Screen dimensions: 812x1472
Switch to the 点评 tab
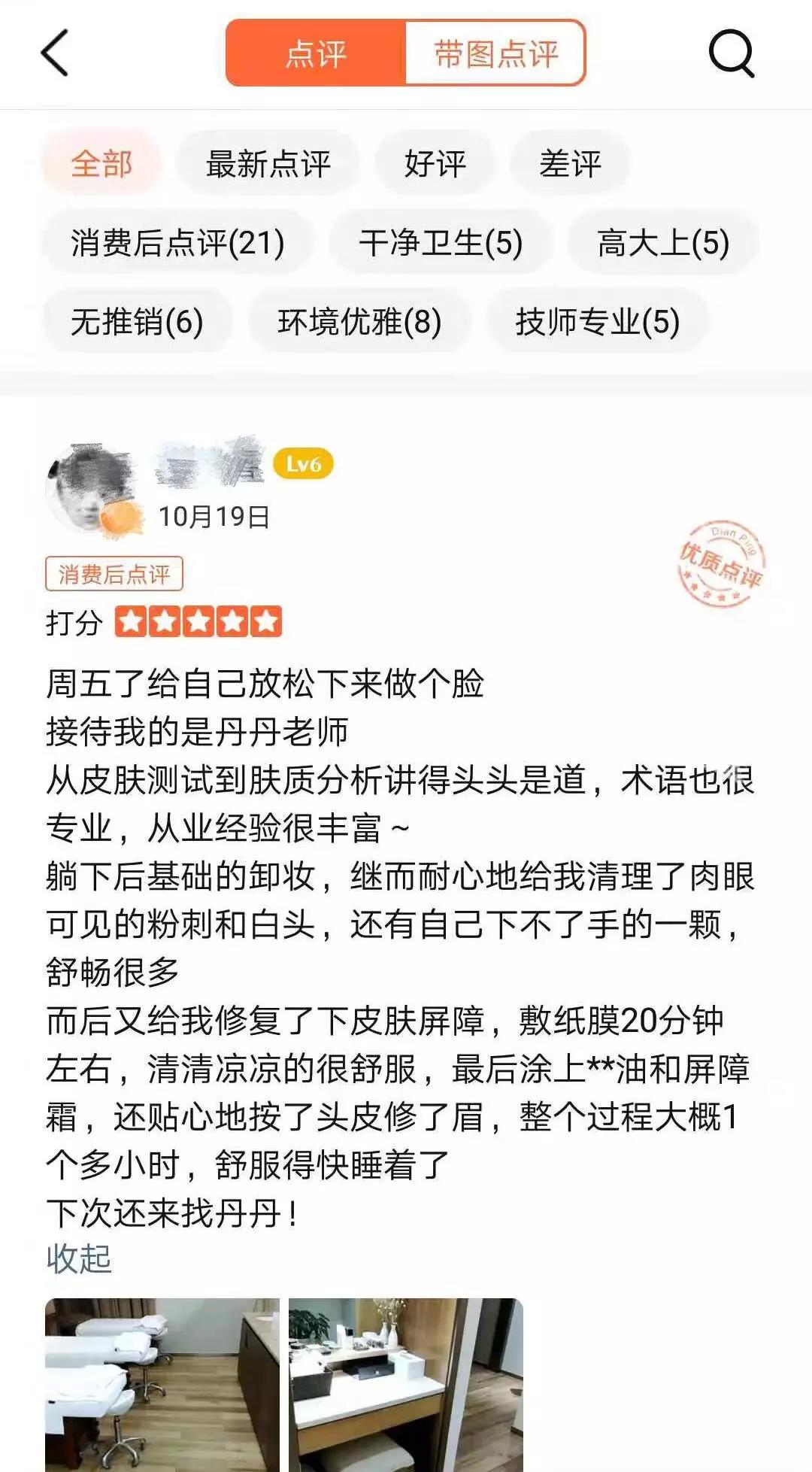click(316, 53)
